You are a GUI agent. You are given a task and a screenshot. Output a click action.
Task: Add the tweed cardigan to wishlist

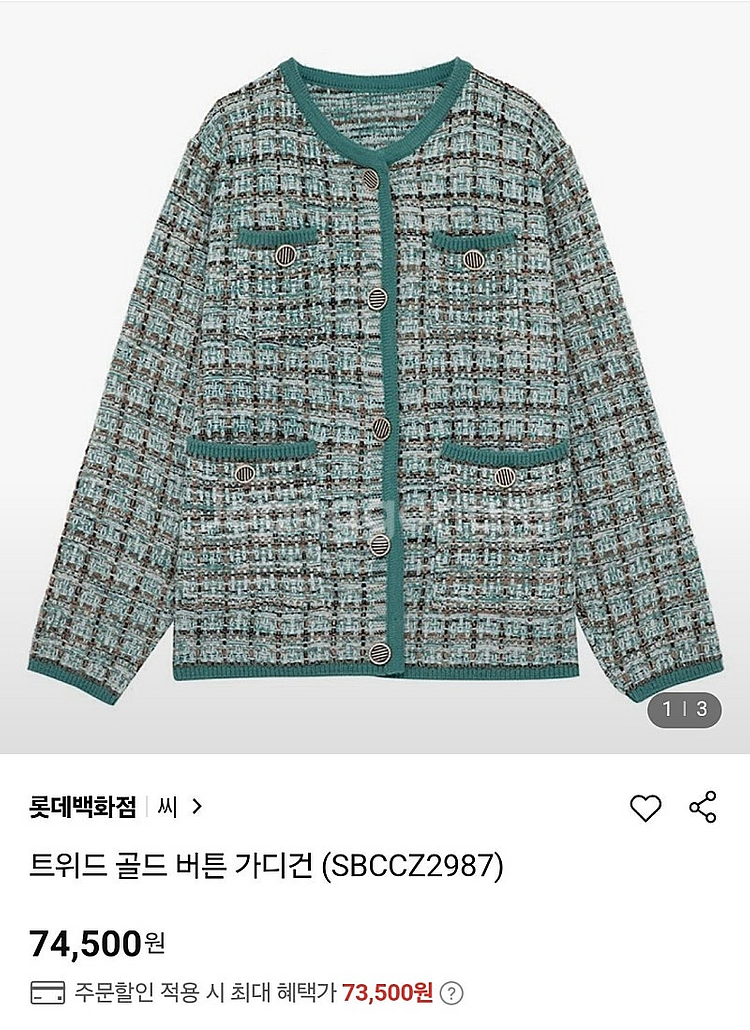point(645,807)
